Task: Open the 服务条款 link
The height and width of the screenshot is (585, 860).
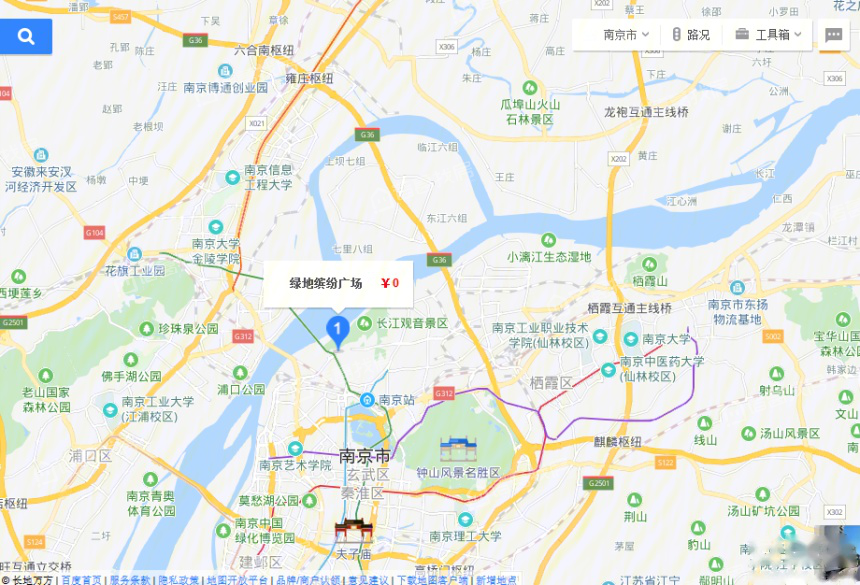Action: (131, 579)
